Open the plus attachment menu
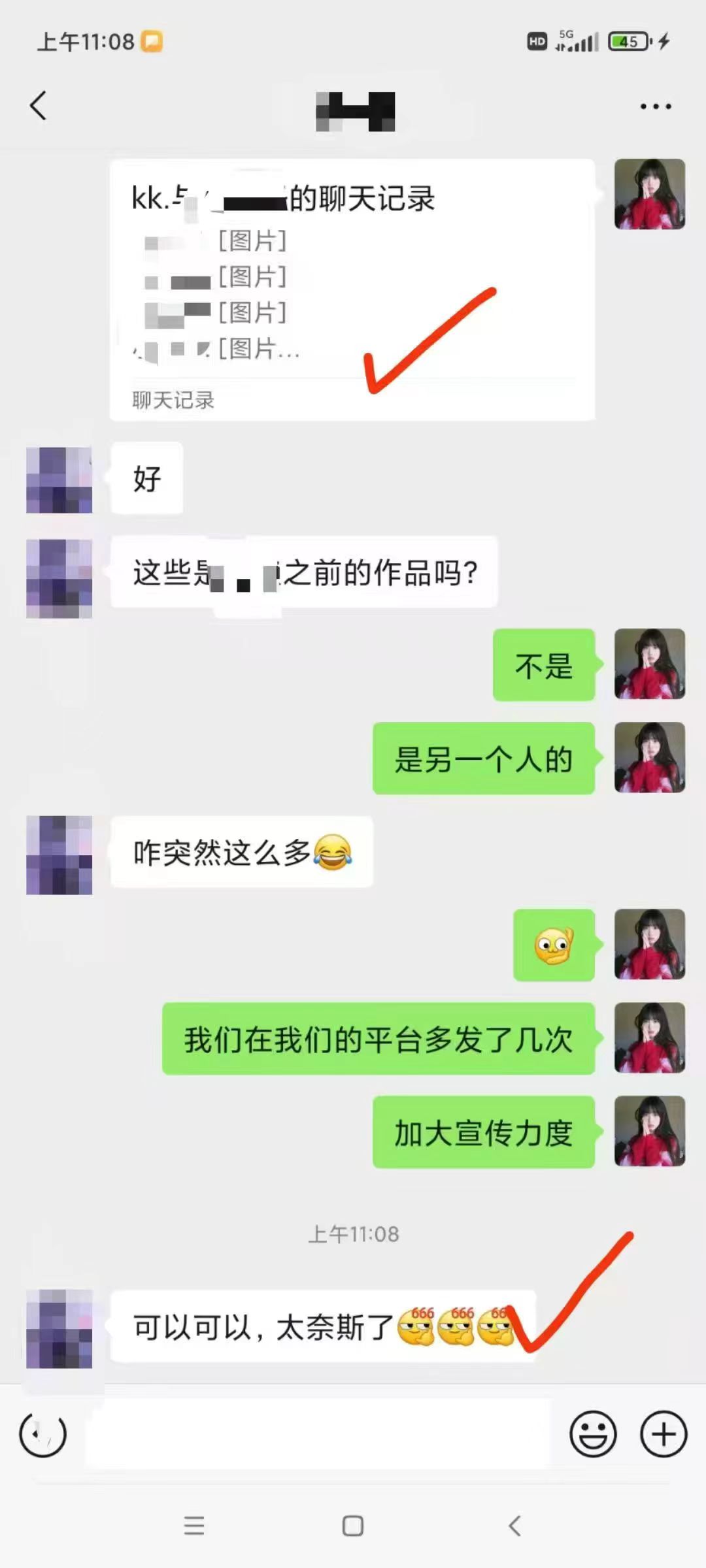Screen dimensions: 706x1568 click(663, 1434)
